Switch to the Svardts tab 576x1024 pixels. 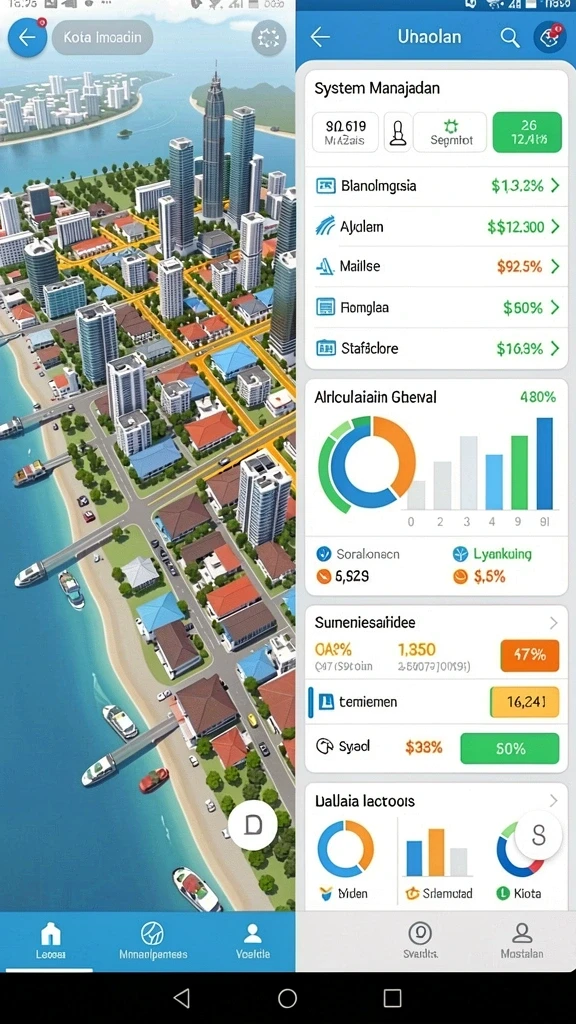(x=420, y=941)
